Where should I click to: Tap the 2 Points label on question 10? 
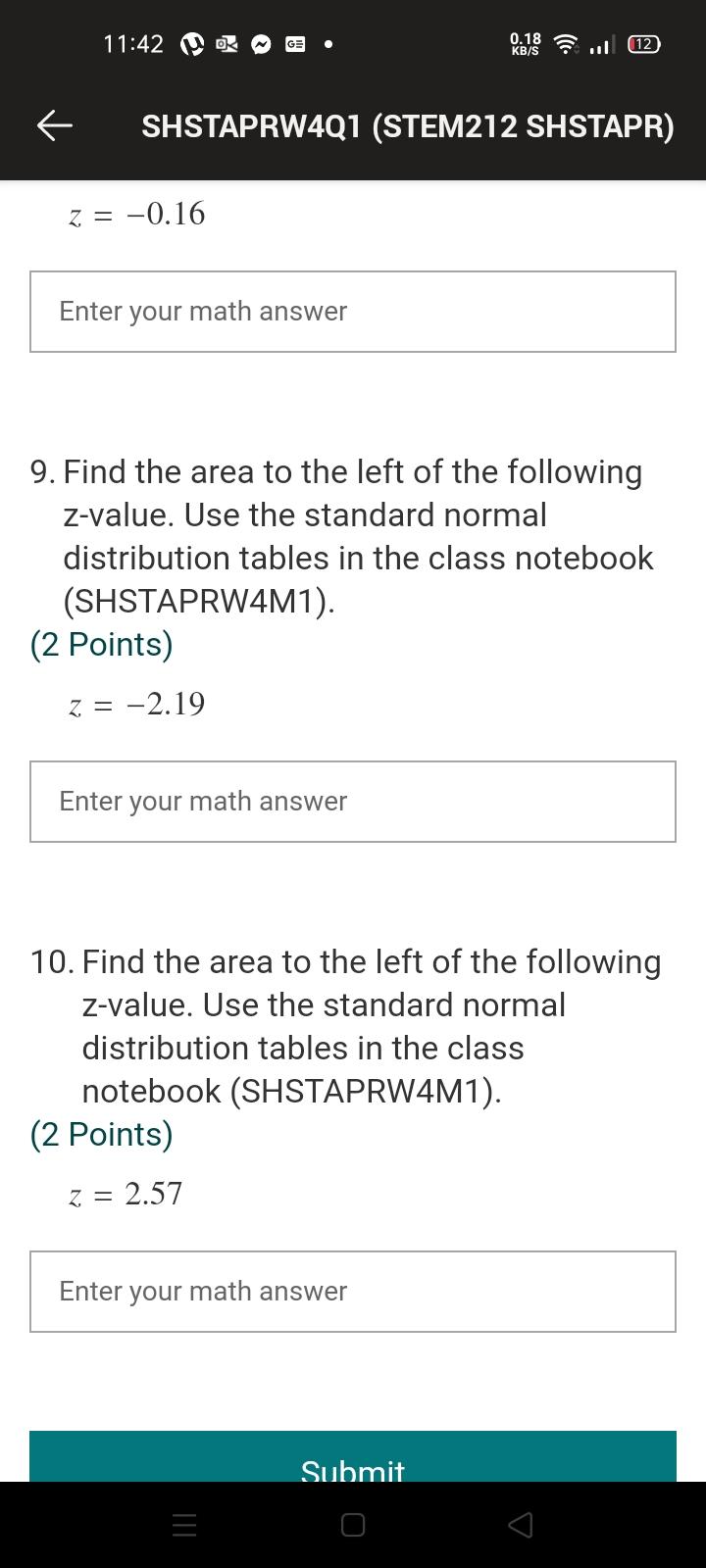tap(101, 1134)
